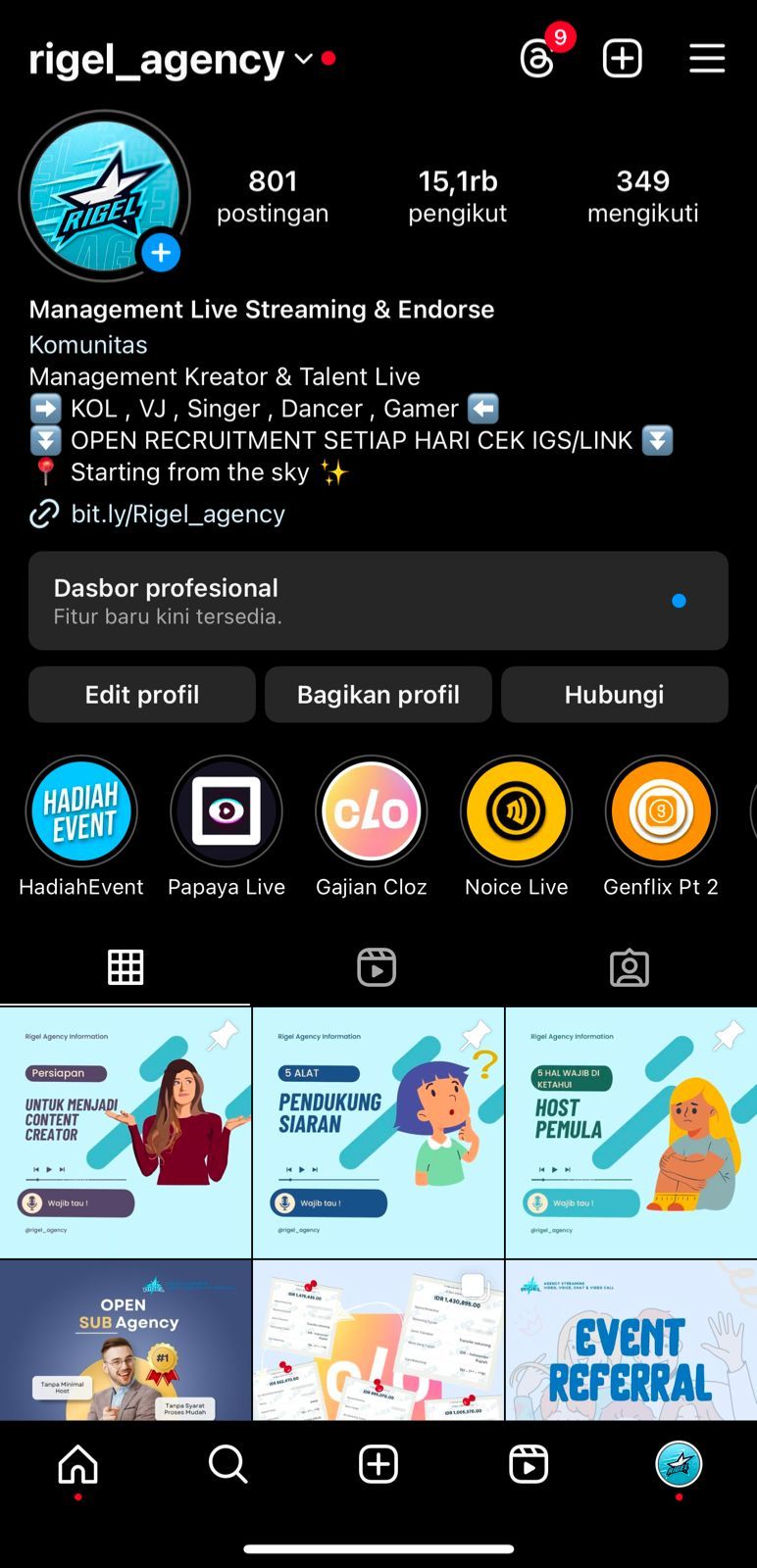
Task: Tap Edit profil button
Action: pyautogui.click(x=142, y=695)
